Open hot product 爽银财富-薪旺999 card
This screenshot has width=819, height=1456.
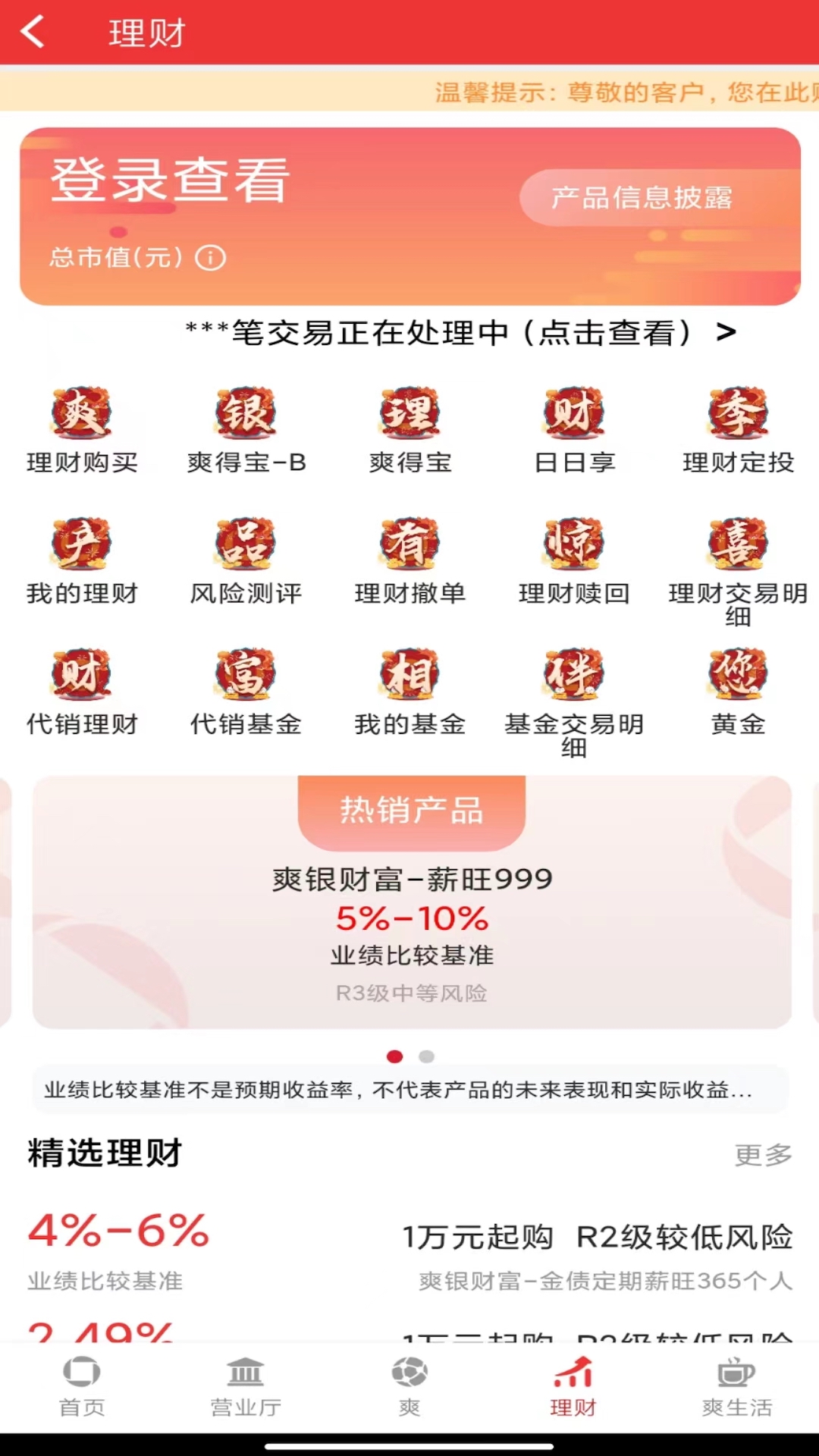pos(411,918)
